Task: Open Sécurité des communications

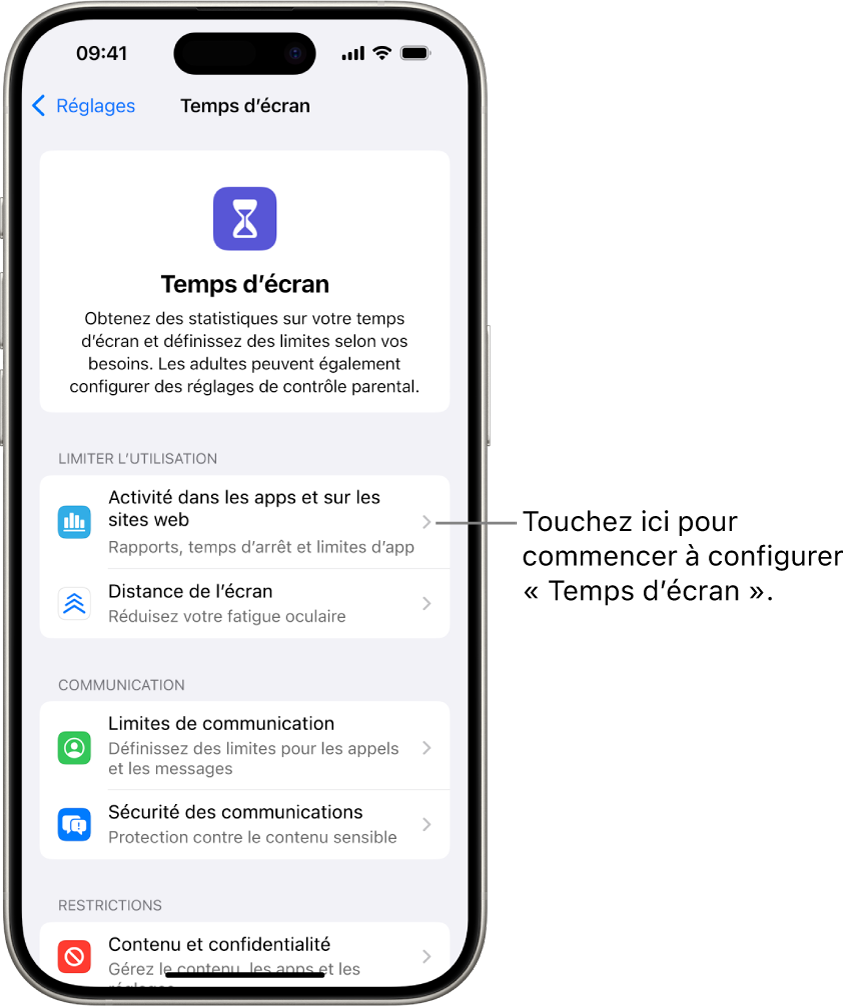Action: (245, 824)
